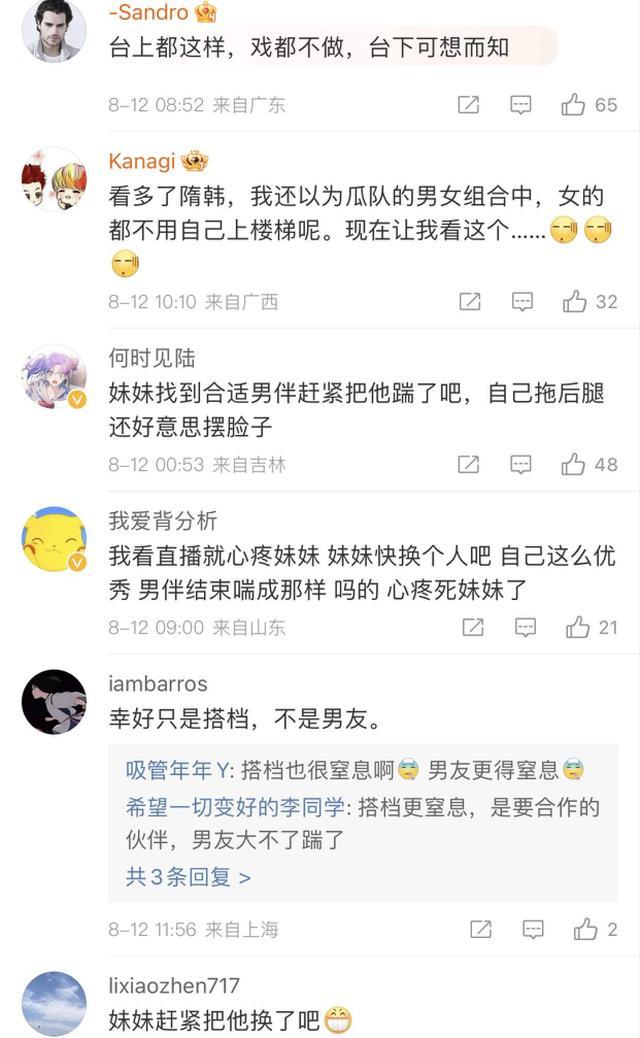Like Kanagi's comment
The height and width of the screenshot is (1038, 640).
[x=574, y=301]
